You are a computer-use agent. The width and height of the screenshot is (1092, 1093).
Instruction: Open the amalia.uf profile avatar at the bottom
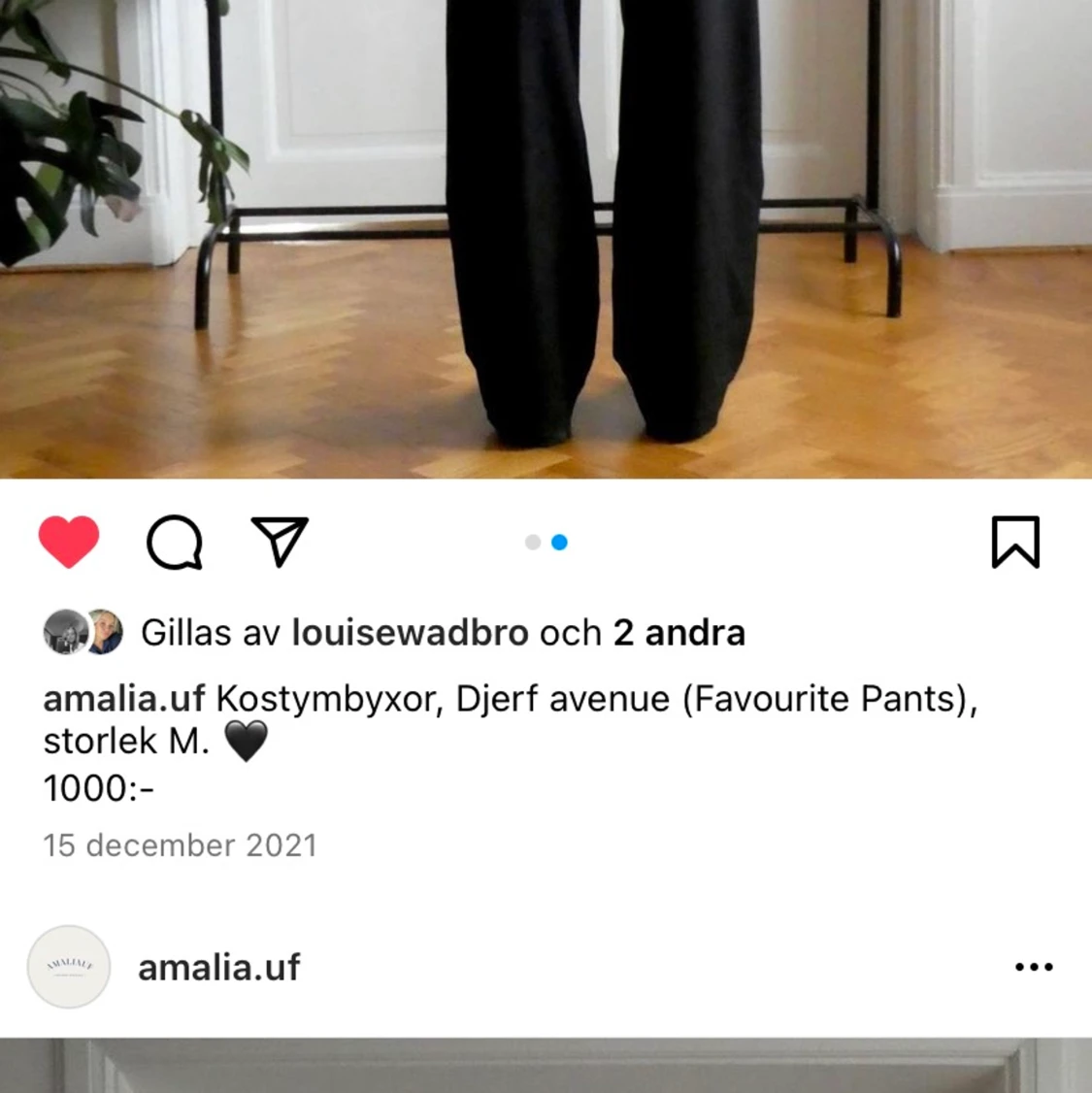(x=68, y=967)
